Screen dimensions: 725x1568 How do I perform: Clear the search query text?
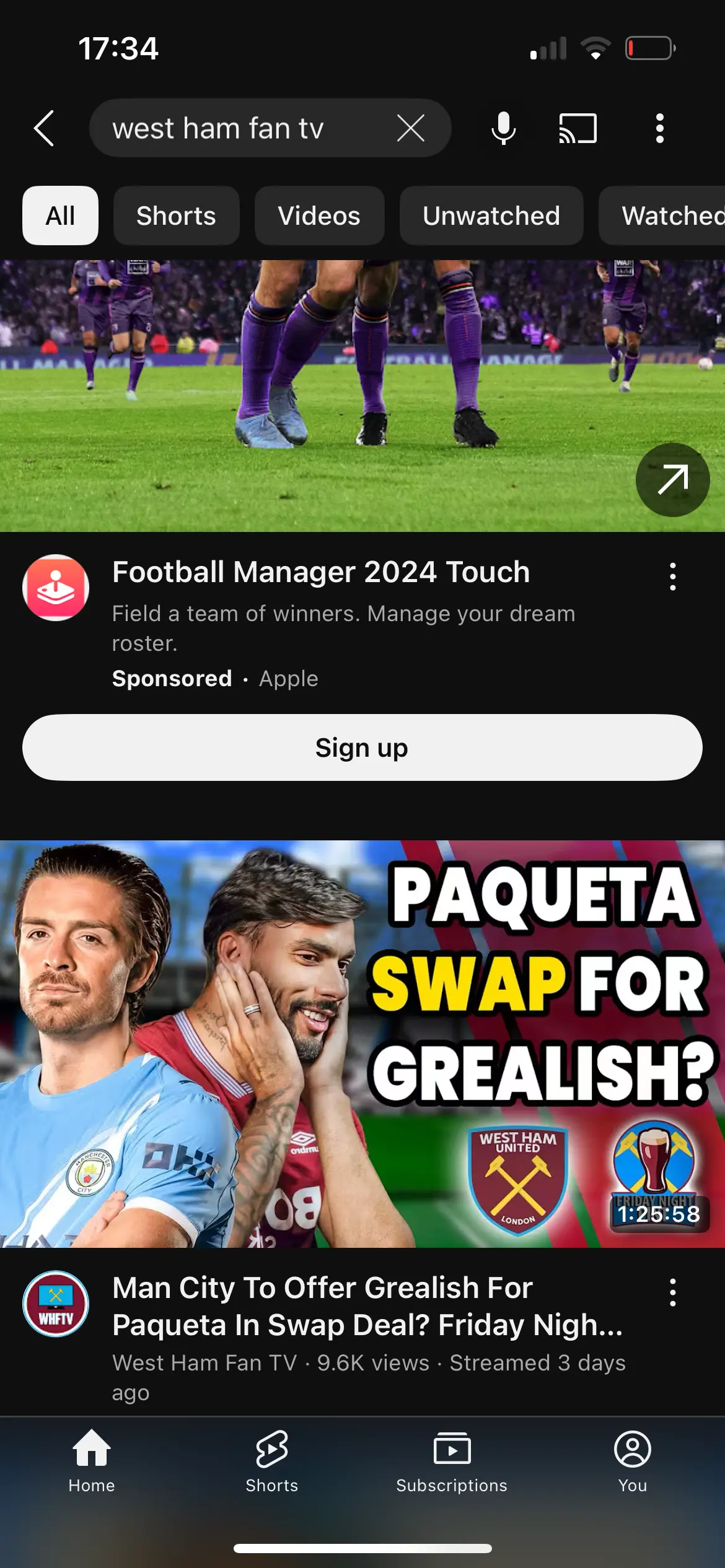[x=410, y=129]
